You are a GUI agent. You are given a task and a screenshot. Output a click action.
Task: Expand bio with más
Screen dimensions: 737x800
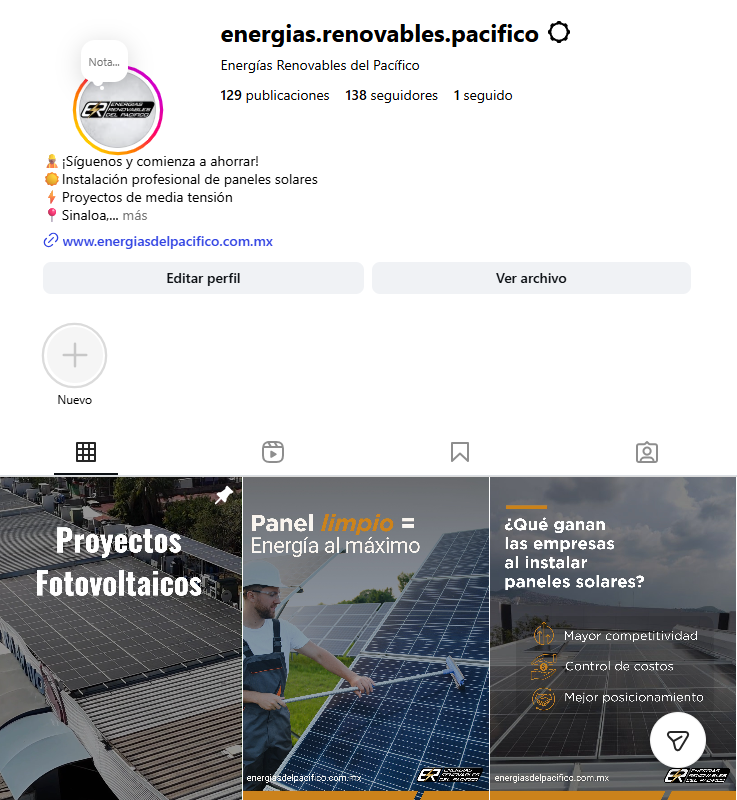click(135, 215)
